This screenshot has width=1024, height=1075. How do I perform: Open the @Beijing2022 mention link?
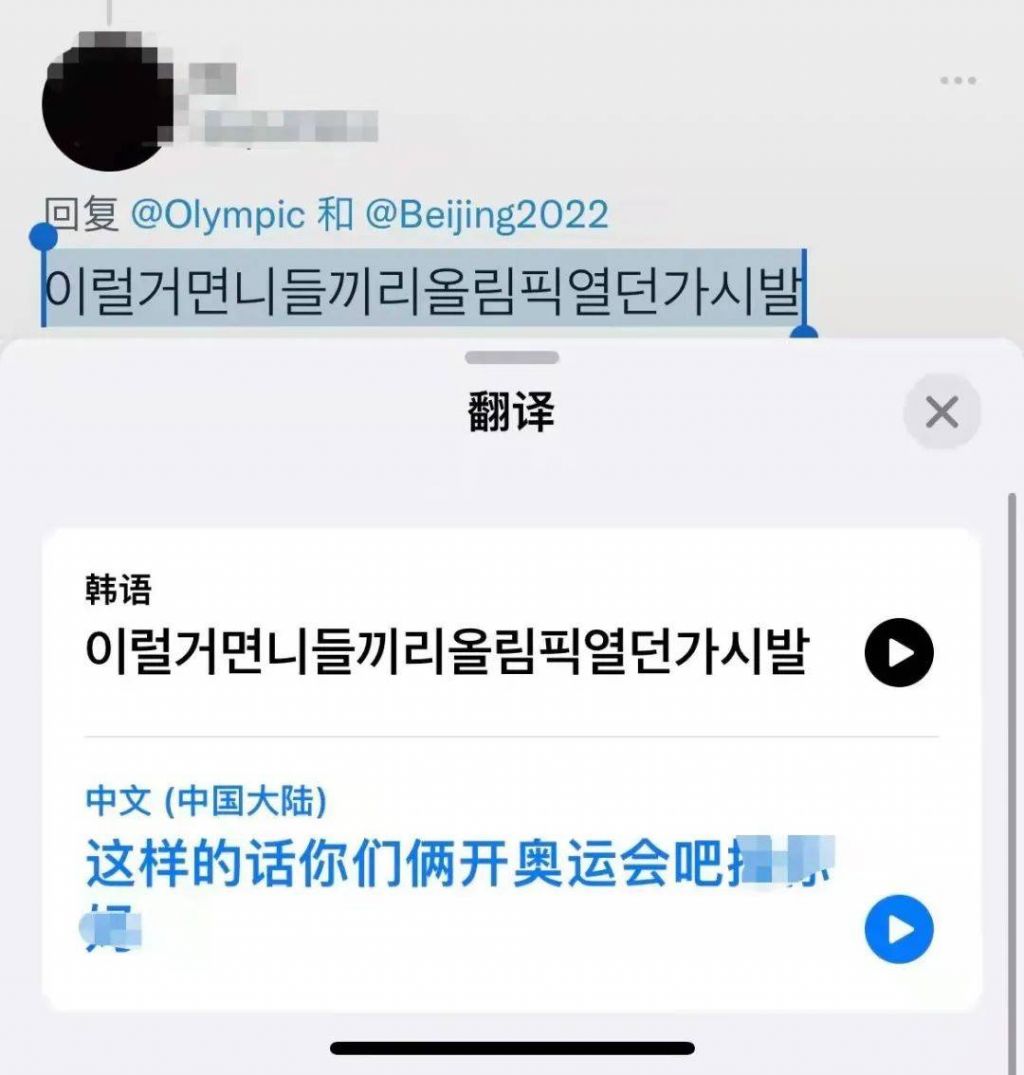pyautogui.click(x=486, y=215)
